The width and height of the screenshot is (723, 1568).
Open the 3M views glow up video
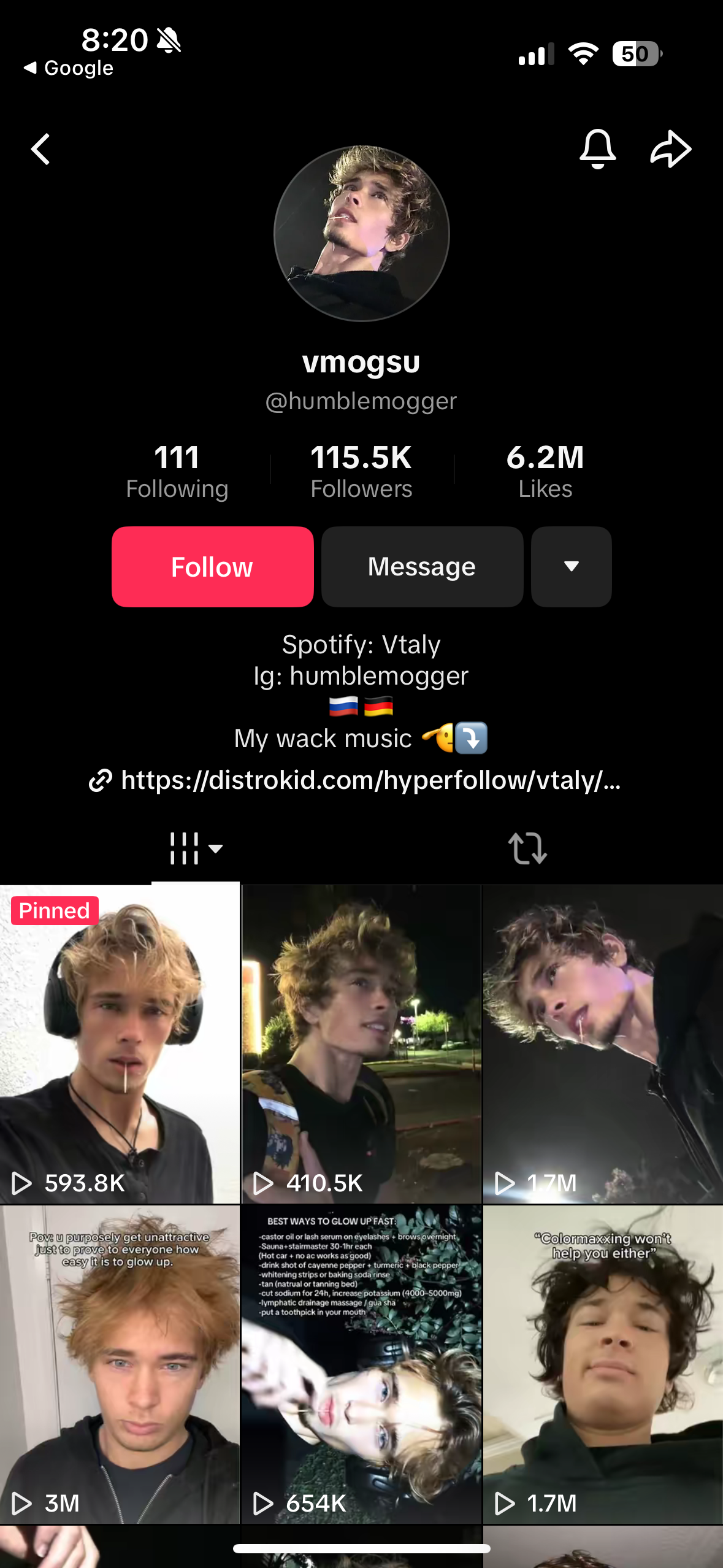pyautogui.click(x=120, y=1364)
